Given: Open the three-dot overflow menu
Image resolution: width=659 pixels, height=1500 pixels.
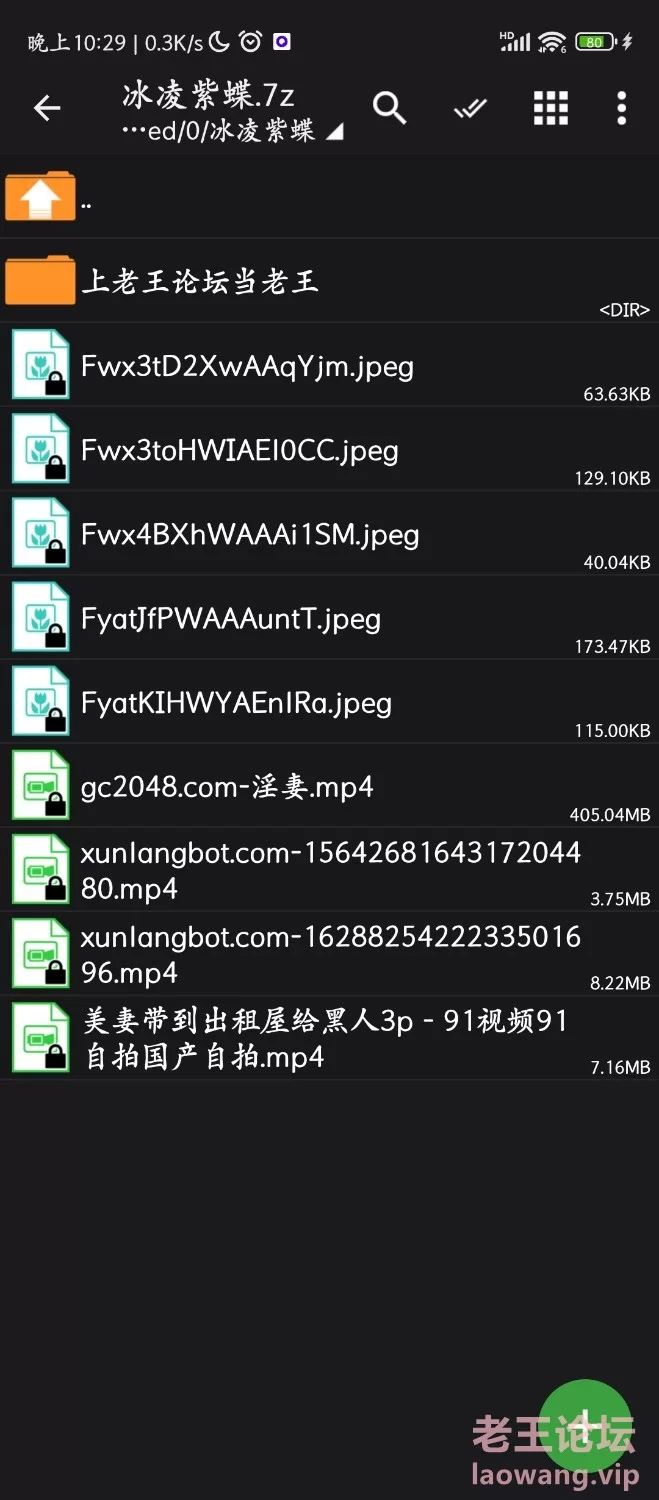Looking at the screenshot, I should coord(622,108).
